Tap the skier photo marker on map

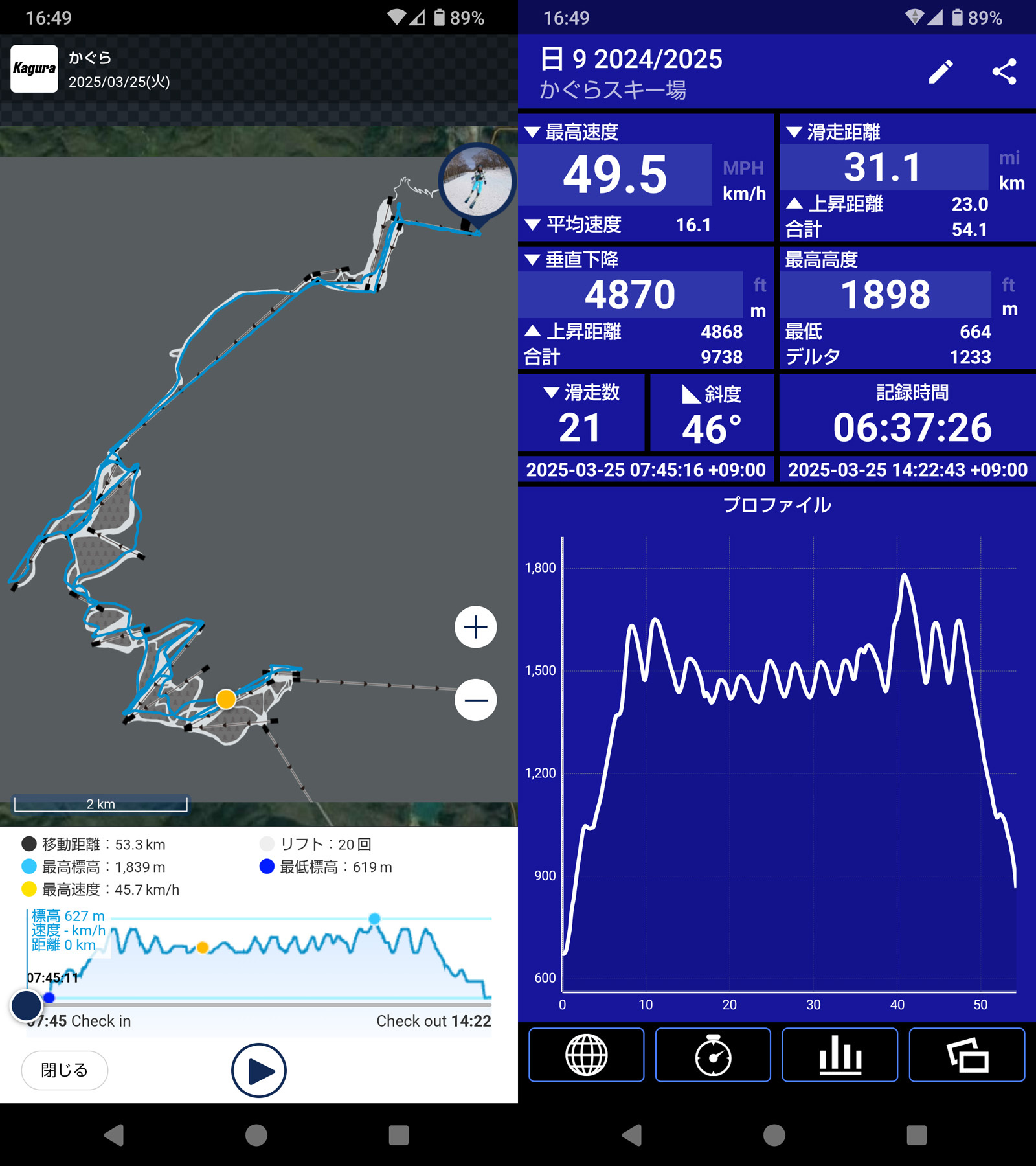pos(477,181)
